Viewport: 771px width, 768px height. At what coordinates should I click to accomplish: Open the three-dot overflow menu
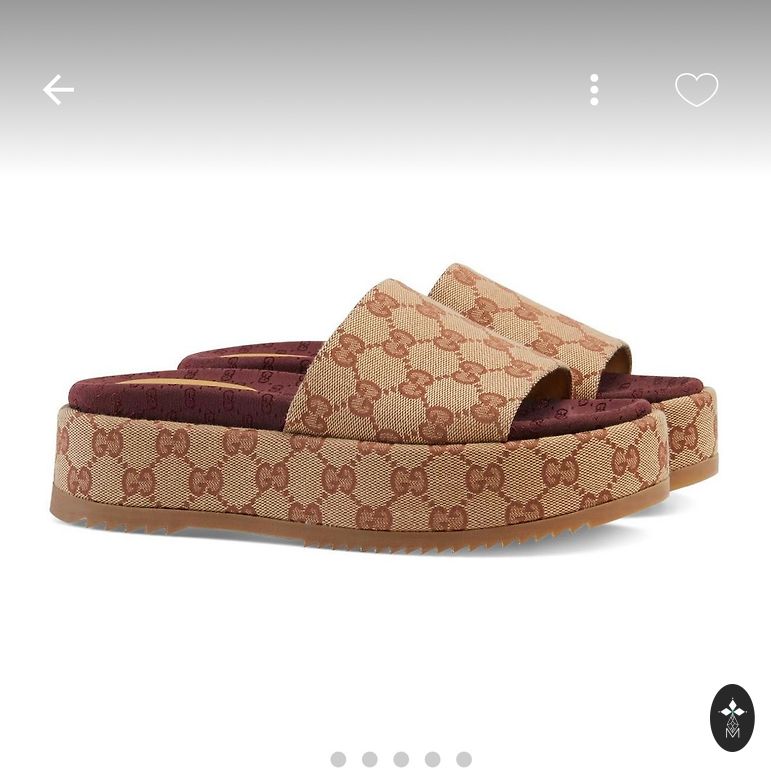tap(594, 90)
